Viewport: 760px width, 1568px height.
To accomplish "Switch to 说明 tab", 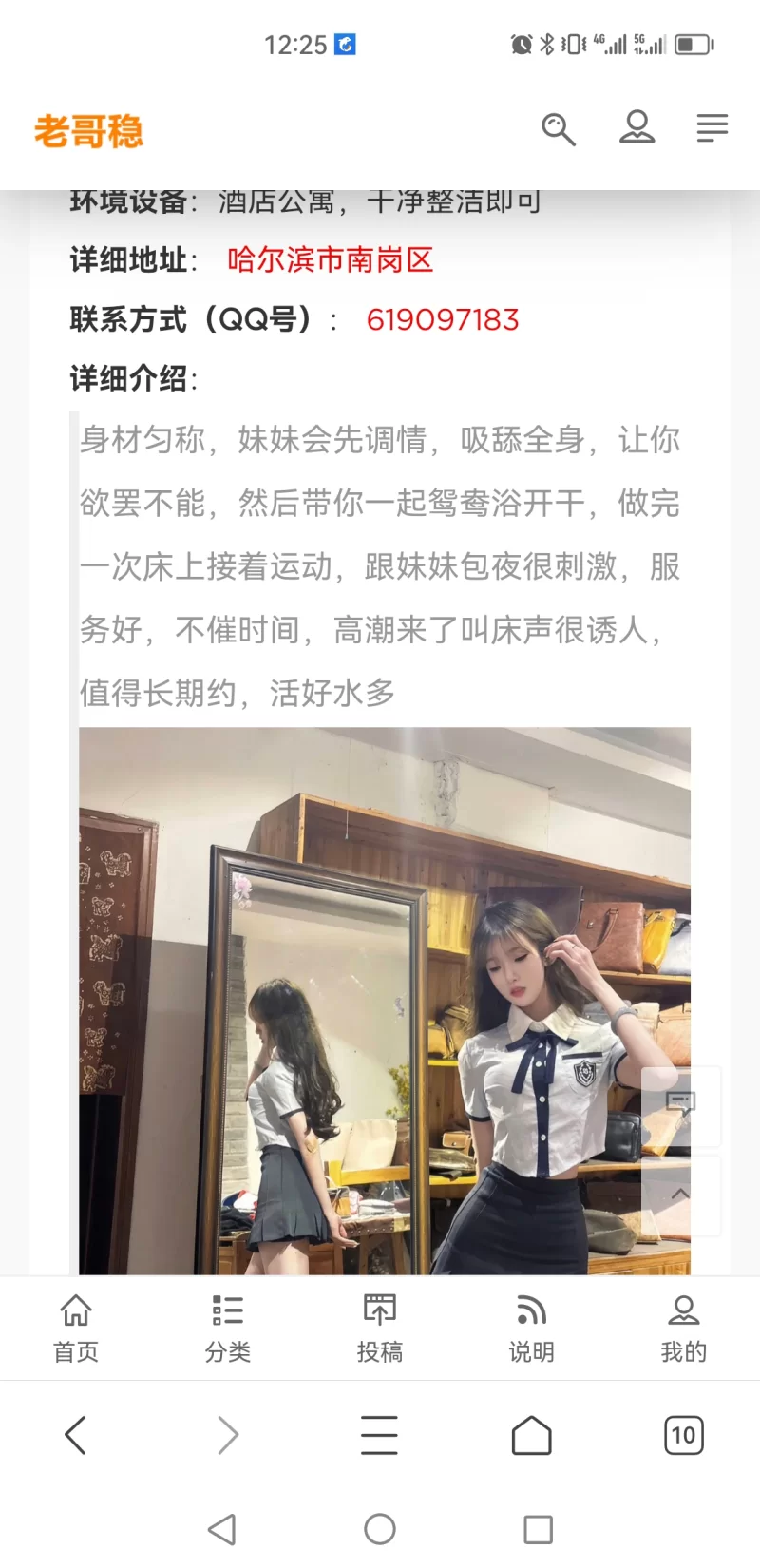I will coord(531,1327).
